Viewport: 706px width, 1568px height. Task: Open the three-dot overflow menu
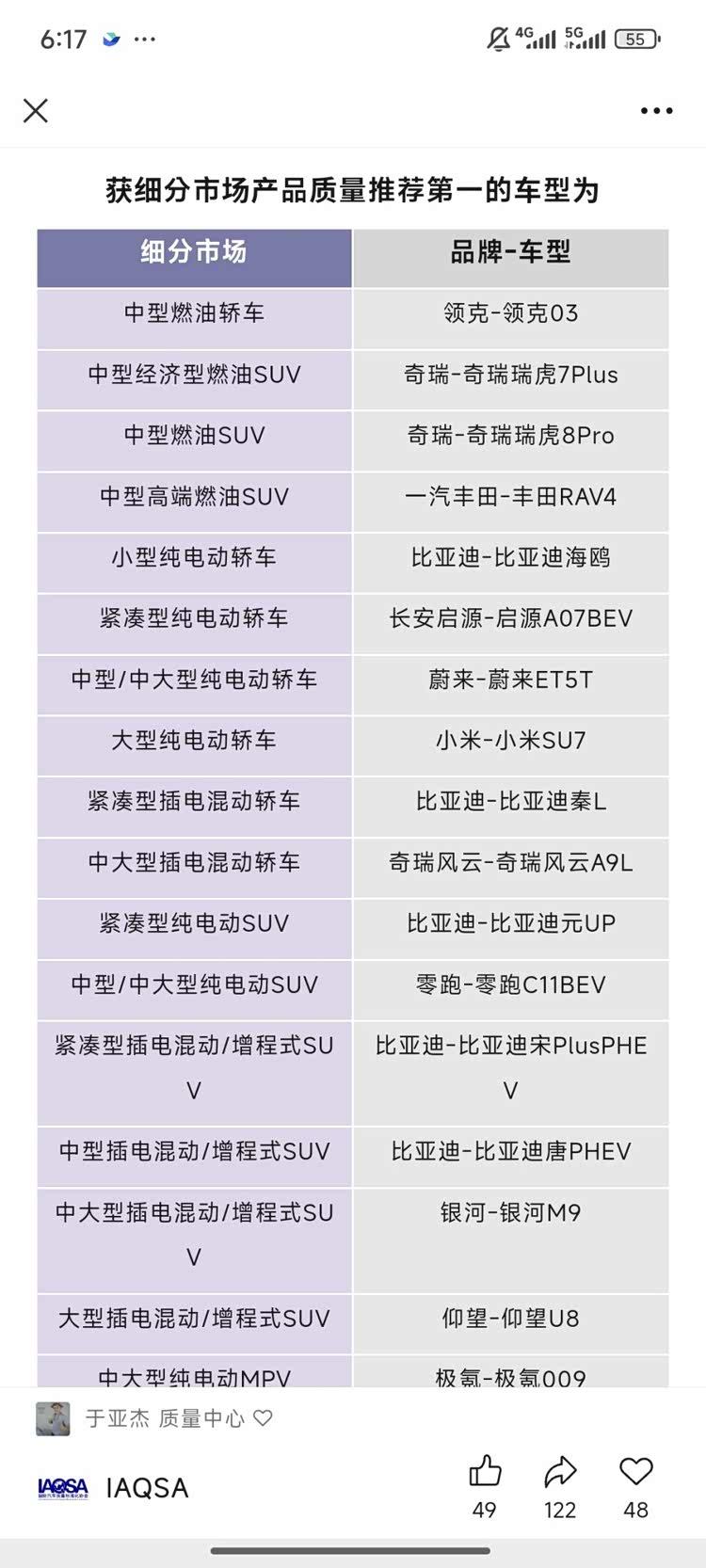(x=656, y=111)
